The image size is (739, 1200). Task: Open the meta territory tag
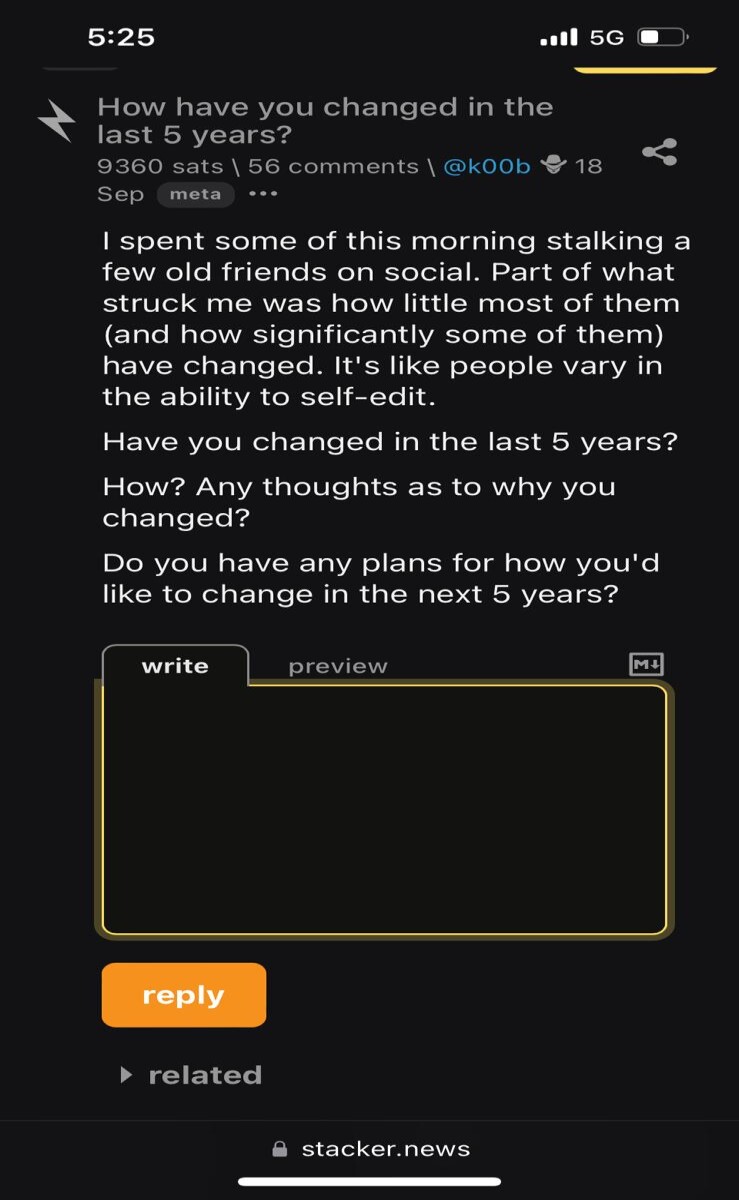tap(195, 194)
